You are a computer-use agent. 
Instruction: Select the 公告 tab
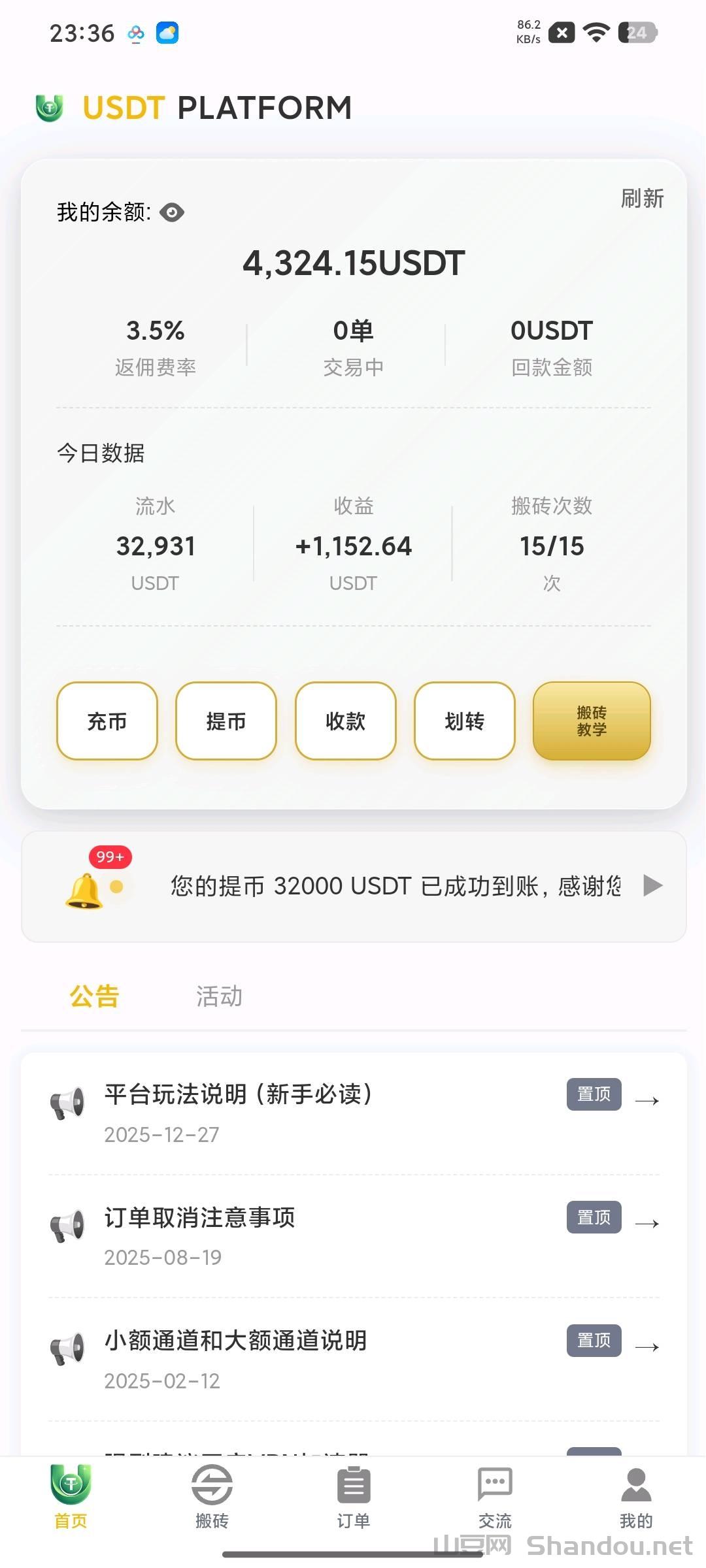point(93,996)
